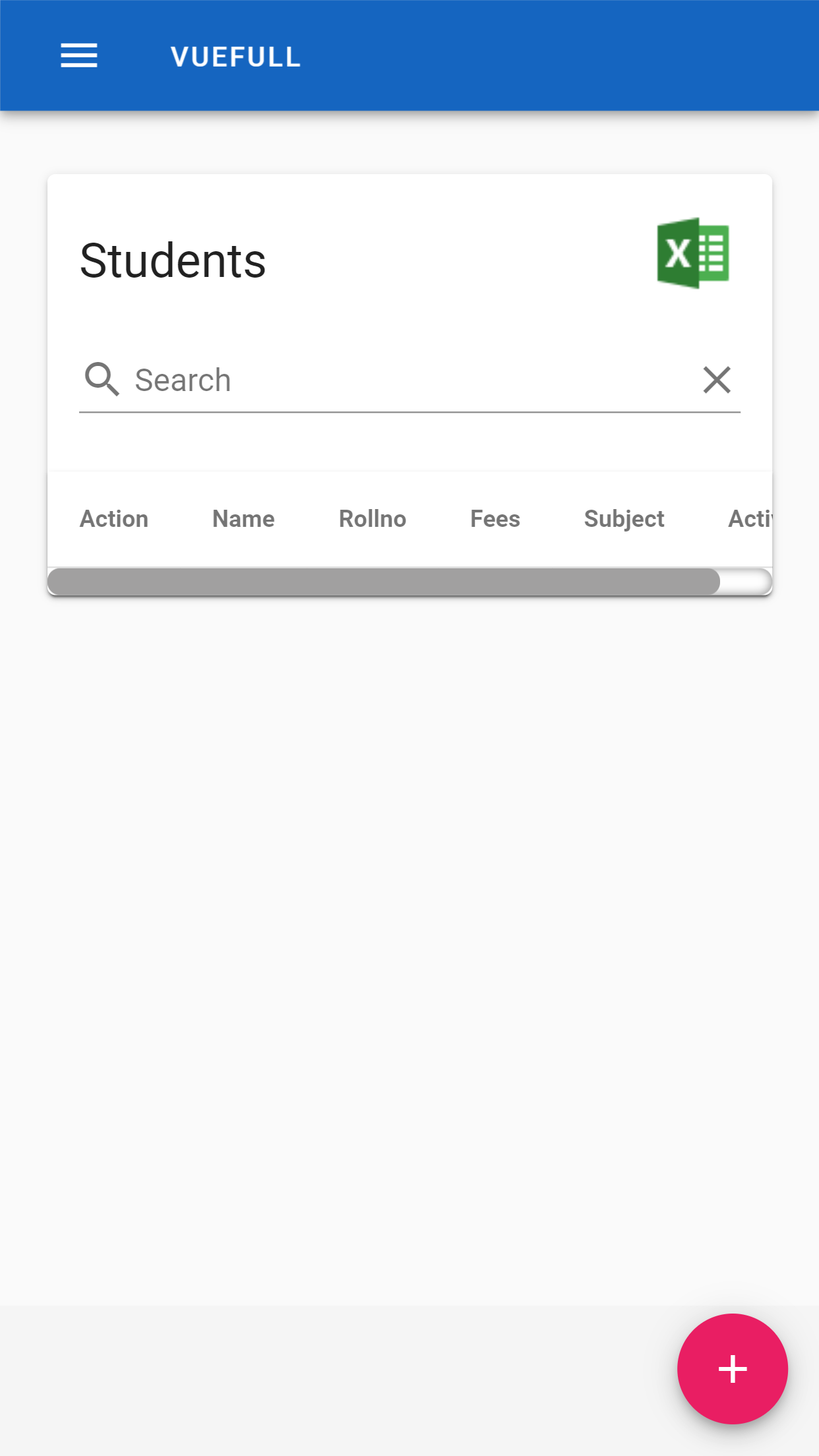Add a new student
Image resolution: width=819 pixels, height=1456 pixels.
732,1369
